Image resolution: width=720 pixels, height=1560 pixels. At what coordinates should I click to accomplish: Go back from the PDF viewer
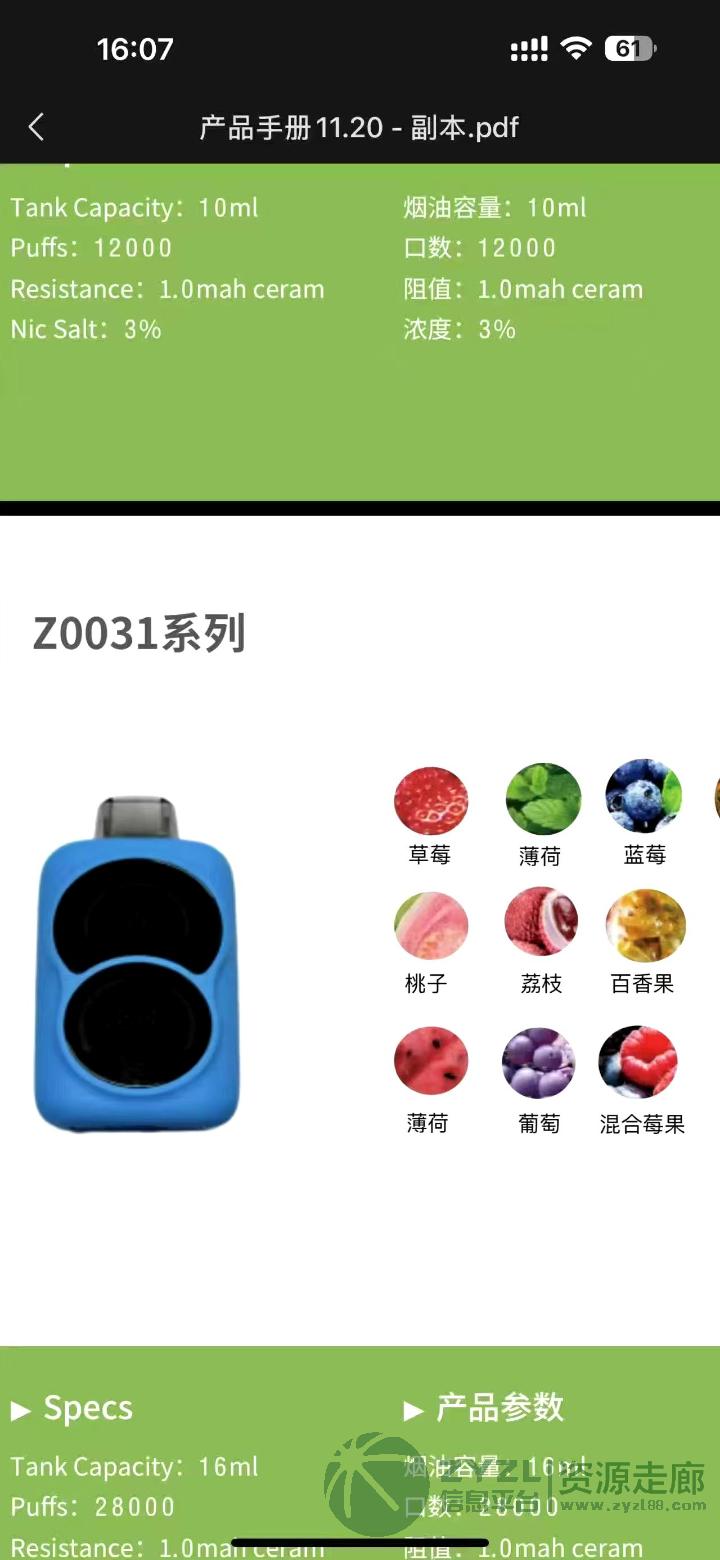point(37,127)
